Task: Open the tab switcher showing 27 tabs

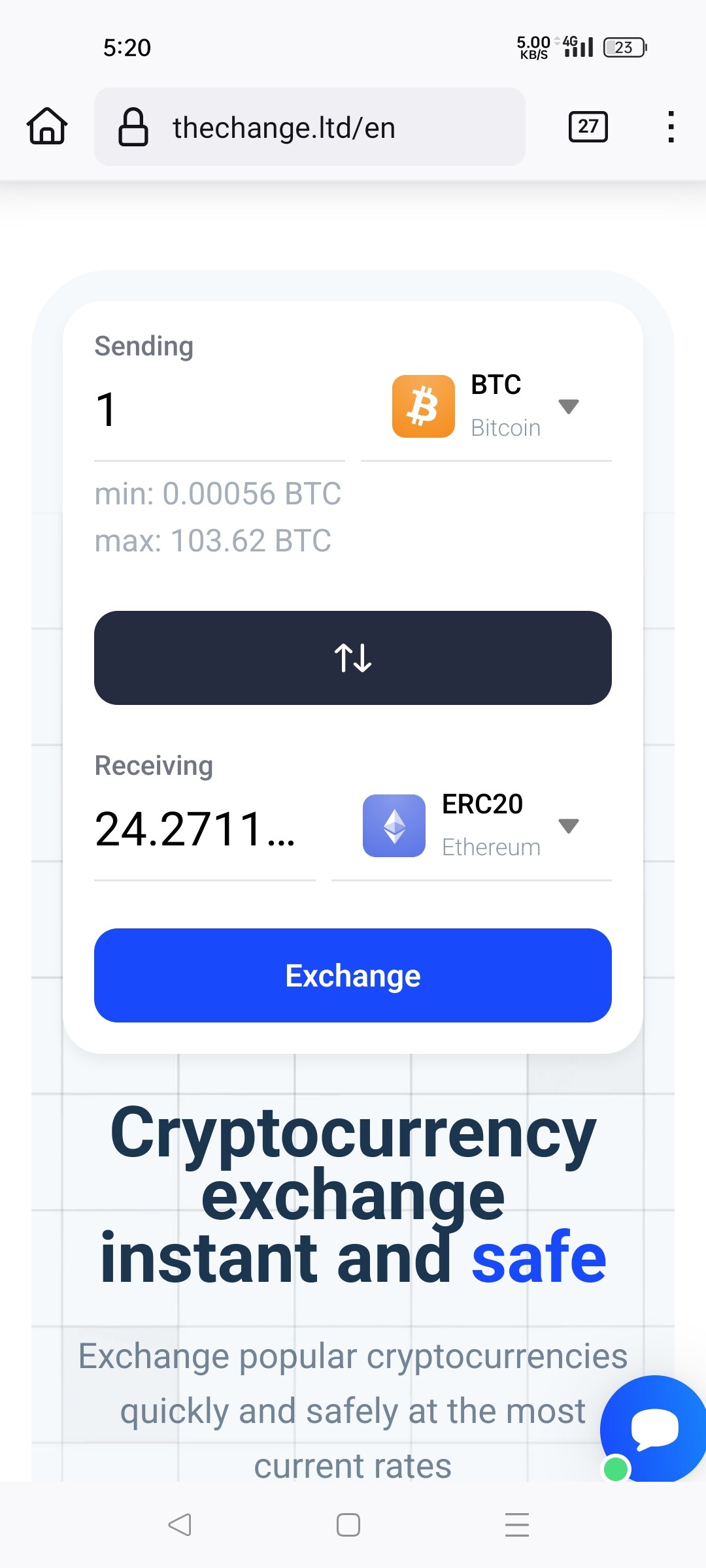Action: point(588,127)
